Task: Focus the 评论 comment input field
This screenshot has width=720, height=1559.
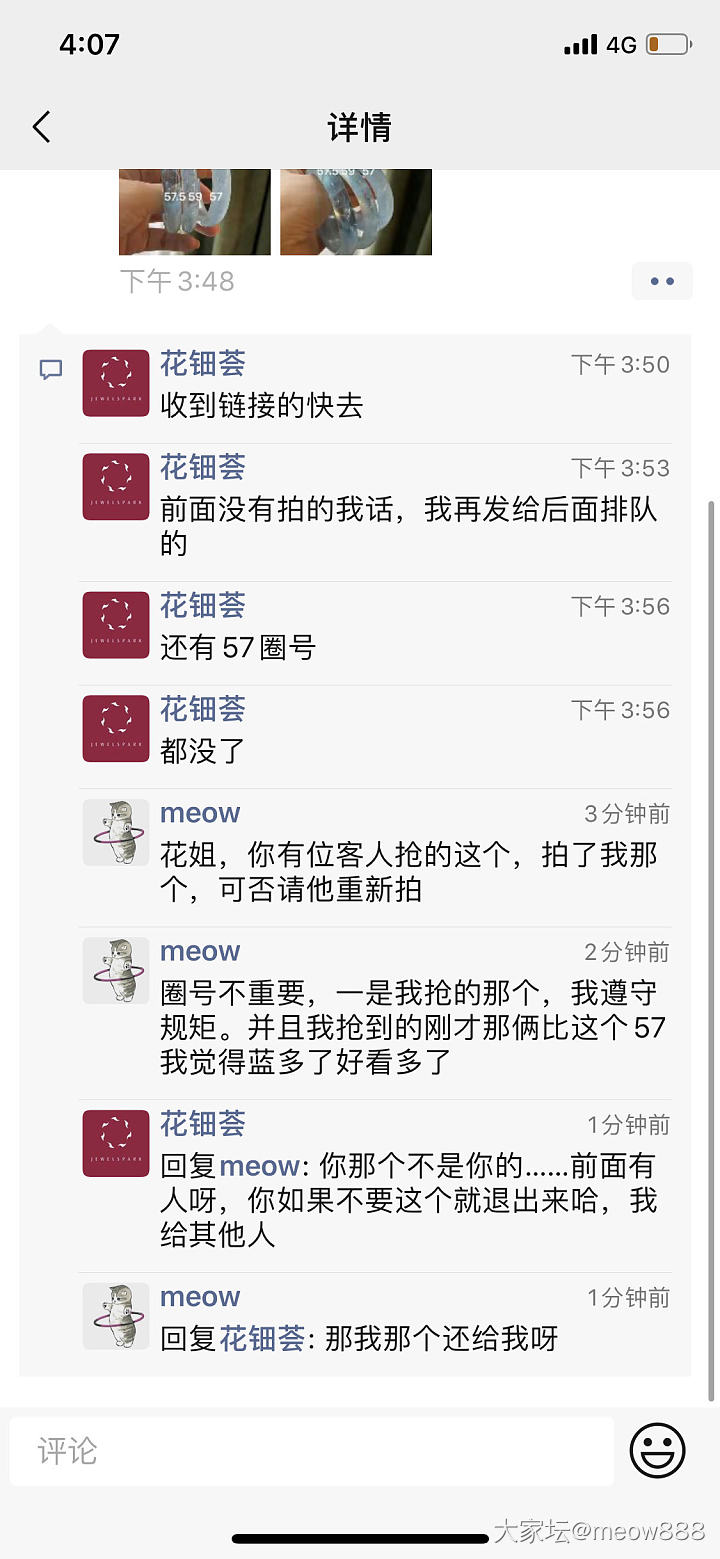Action: pyautogui.click(x=312, y=1451)
